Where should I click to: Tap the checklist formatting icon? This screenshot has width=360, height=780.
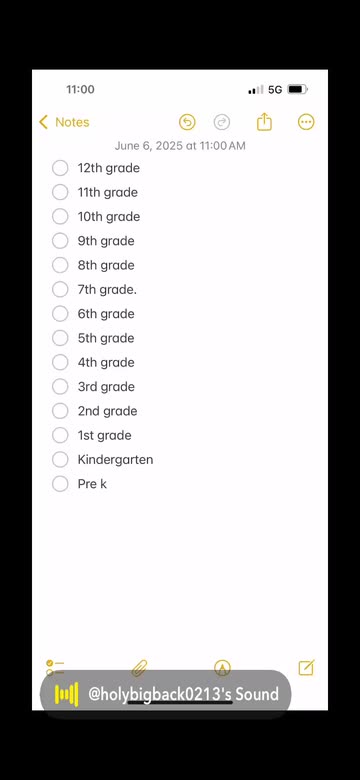pos(55,667)
